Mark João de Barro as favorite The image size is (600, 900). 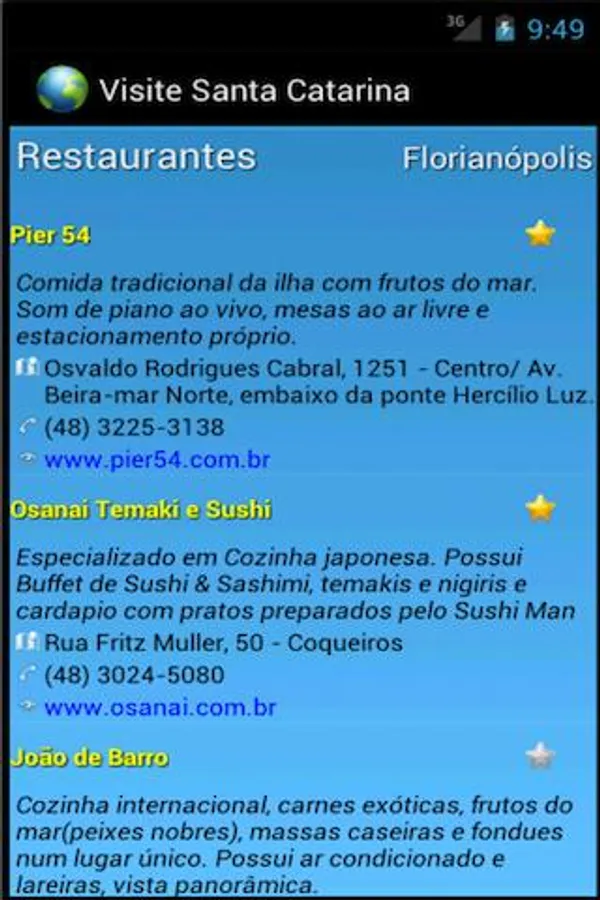(540, 756)
